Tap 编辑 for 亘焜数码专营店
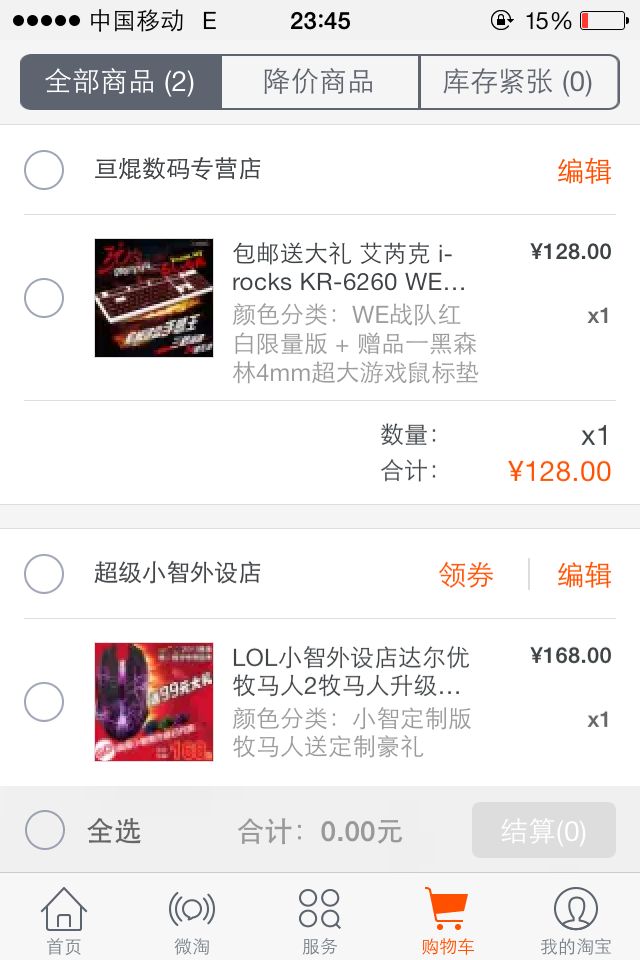This screenshot has width=640, height=960. [x=584, y=171]
